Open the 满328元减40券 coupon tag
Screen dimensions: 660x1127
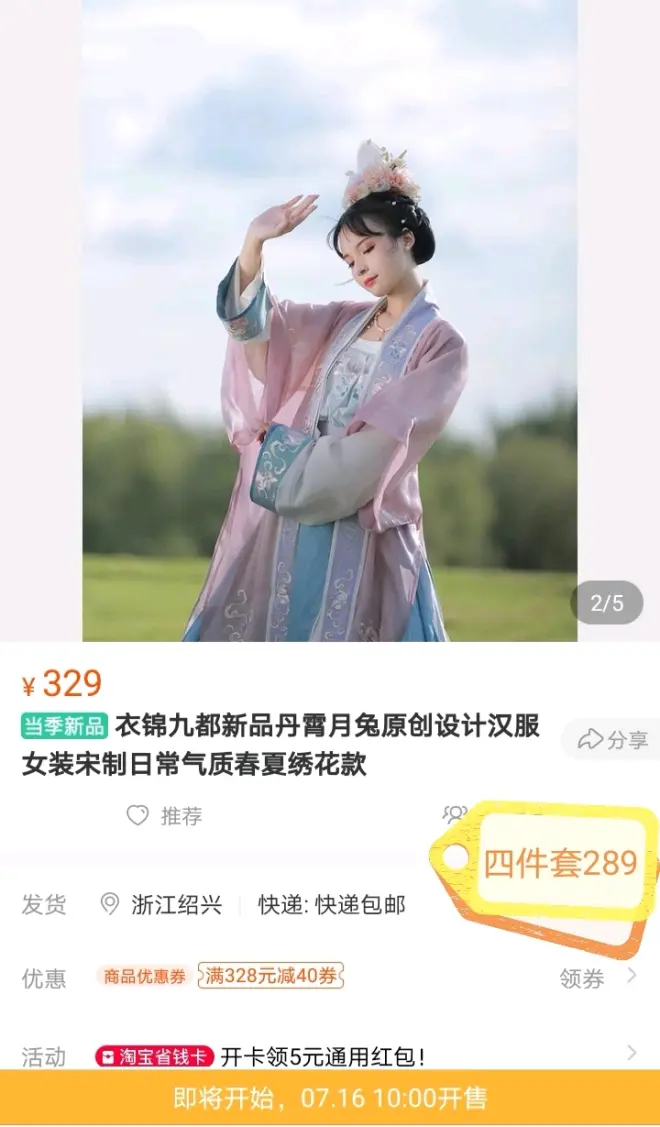270,976
